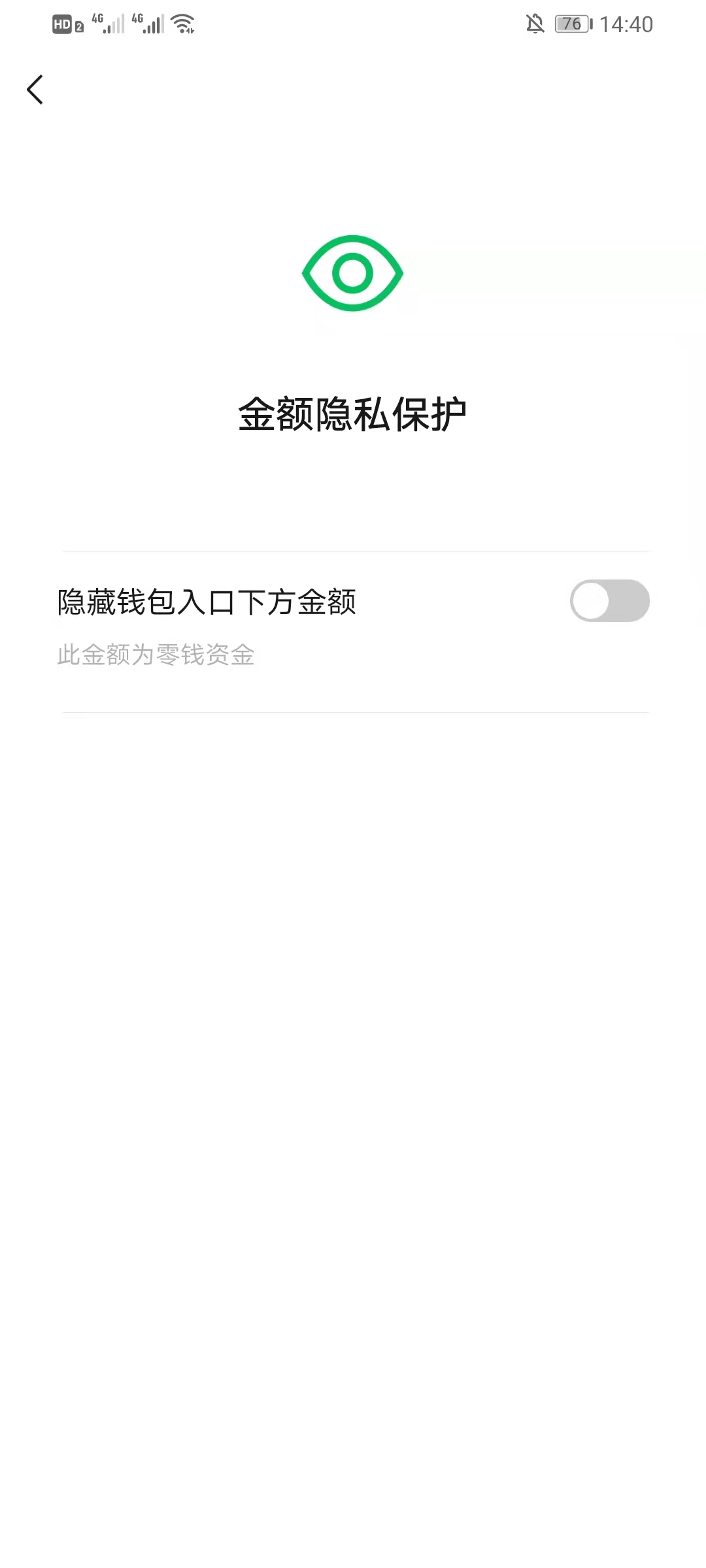706x1568 pixels.
Task: Tap the back arrow to return
Action: pyautogui.click(x=35, y=90)
